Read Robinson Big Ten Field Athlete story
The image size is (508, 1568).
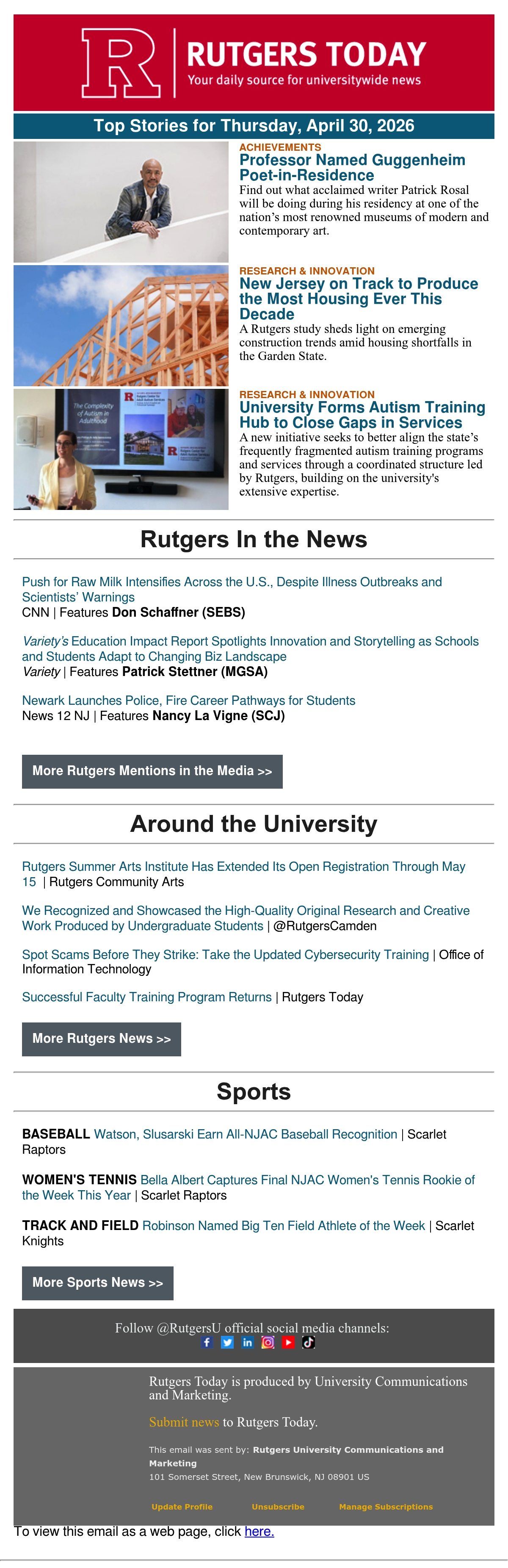coord(284,1225)
